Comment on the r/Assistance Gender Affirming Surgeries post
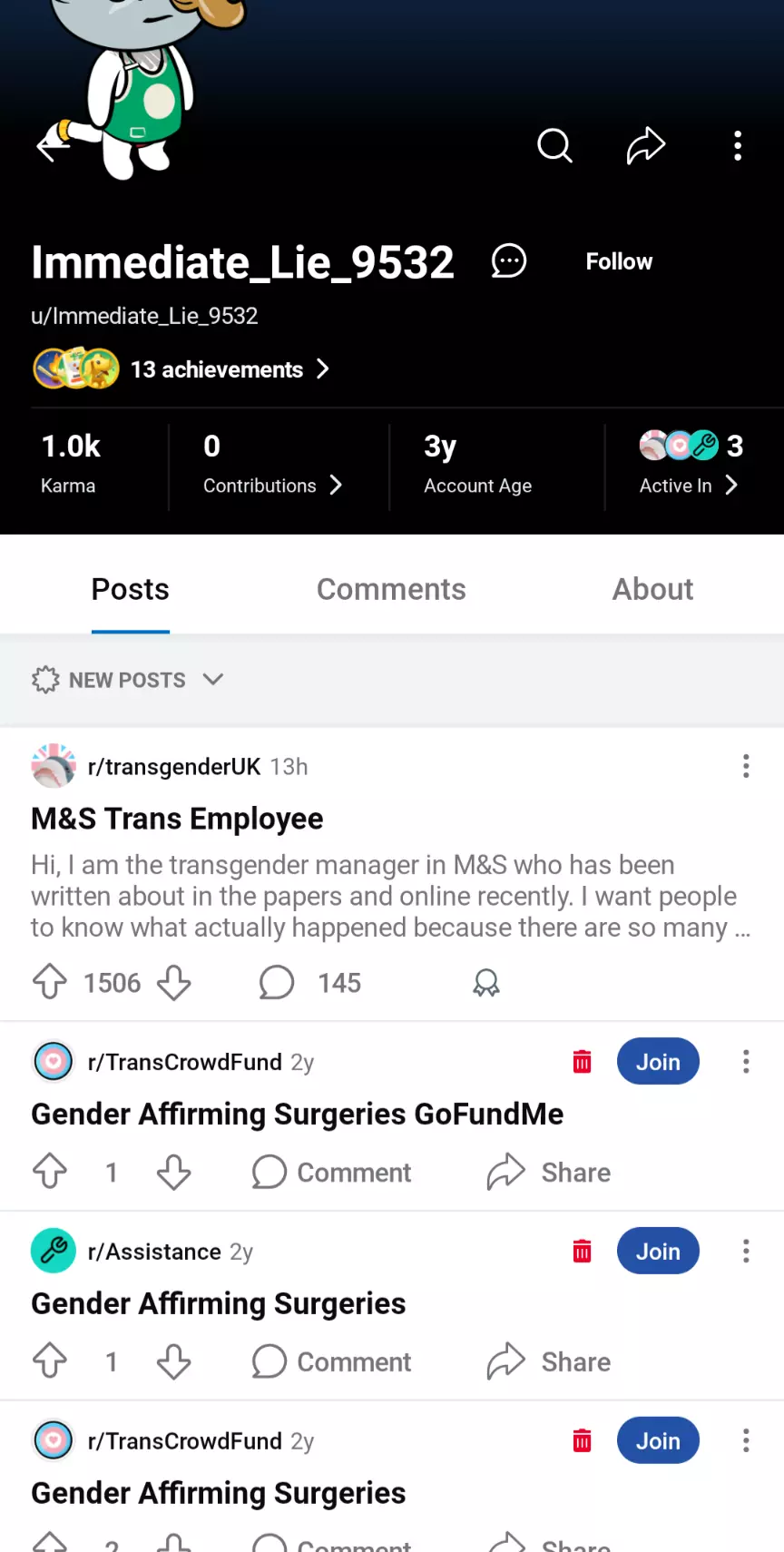784x1552 pixels. click(x=332, y=1362)
